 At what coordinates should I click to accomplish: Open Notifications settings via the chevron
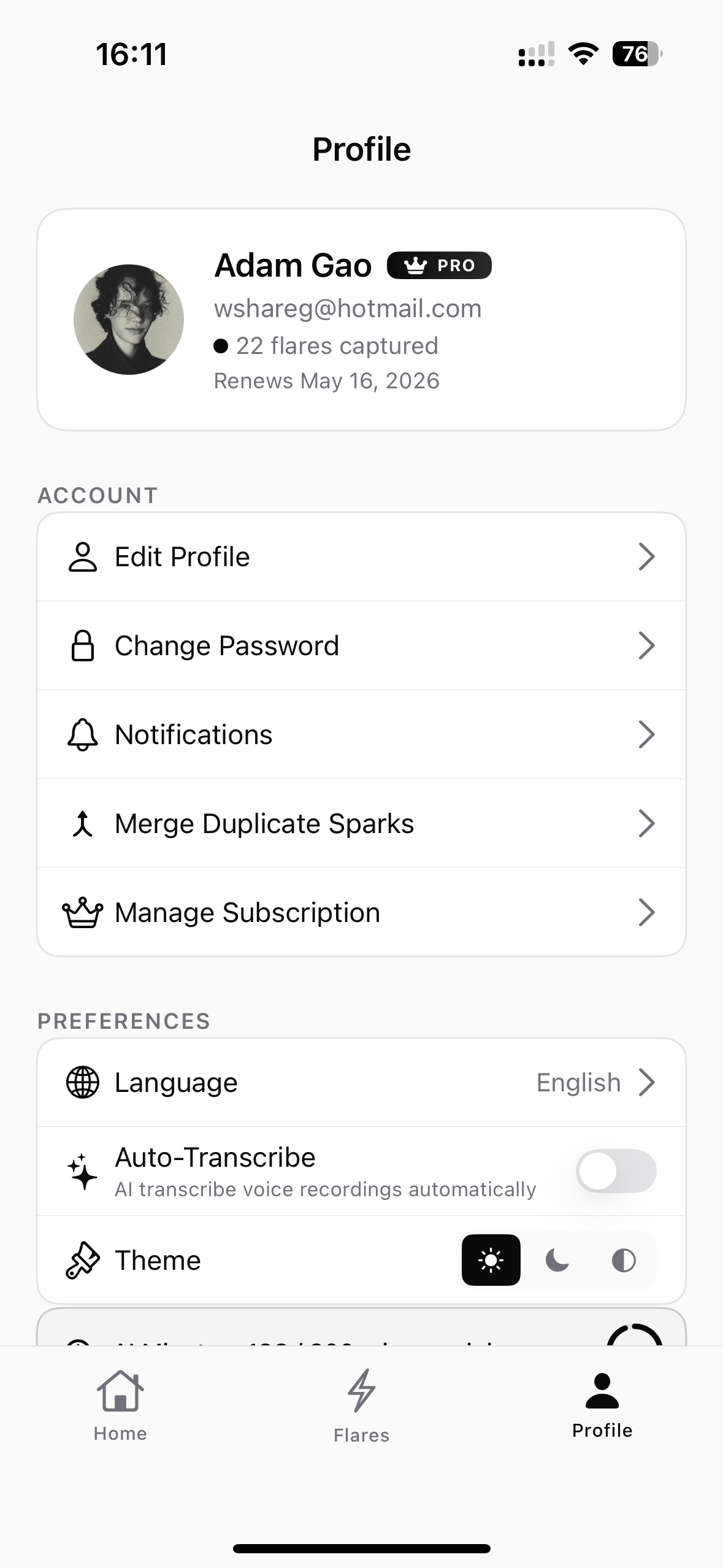pyautogui.click(x=648, y=734)
